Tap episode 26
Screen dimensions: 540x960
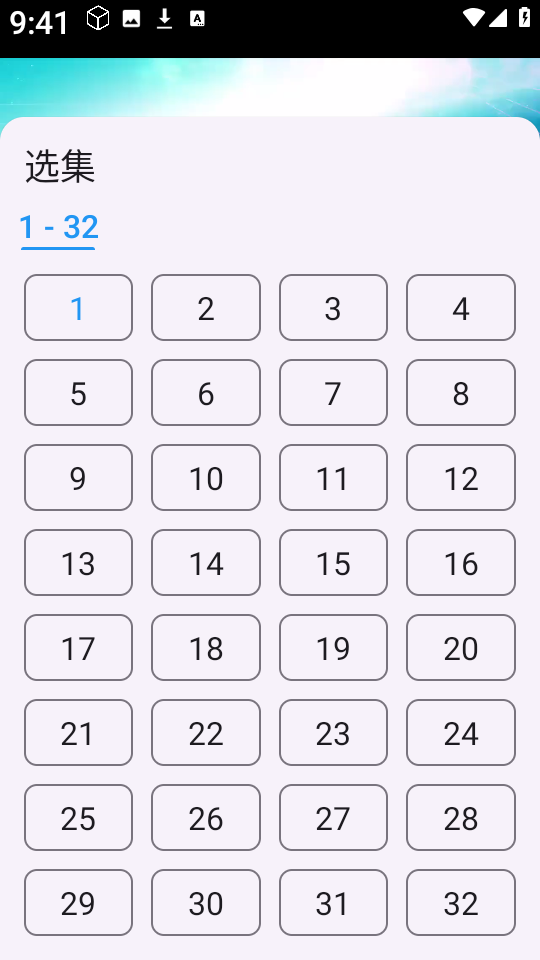[x=206, y=818]
